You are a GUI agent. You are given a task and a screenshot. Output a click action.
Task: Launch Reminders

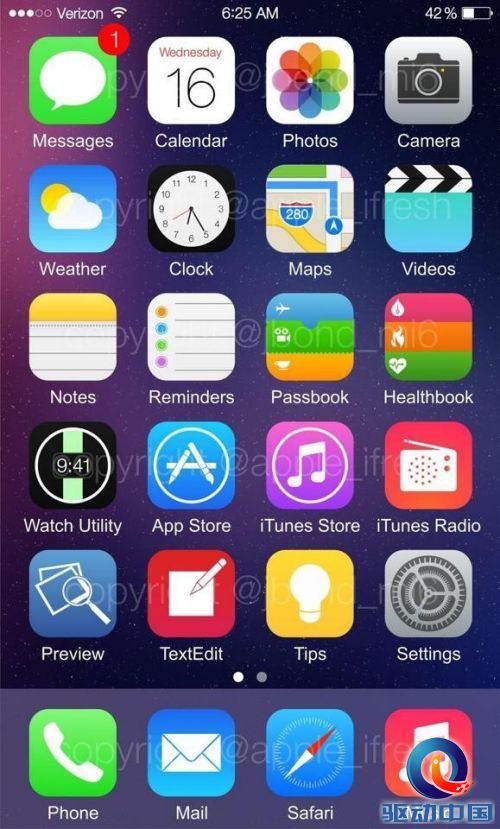(x=191, y=337)
